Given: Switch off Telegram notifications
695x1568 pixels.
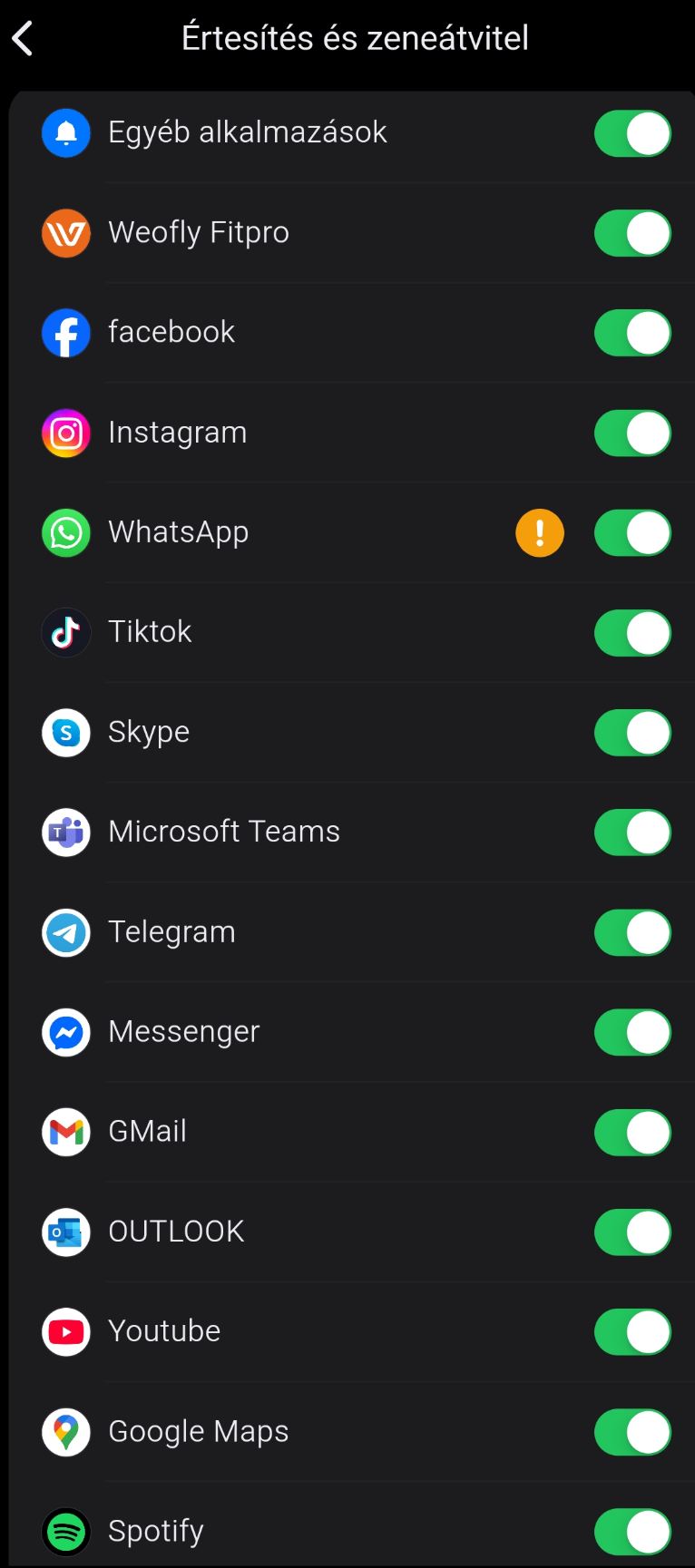Looking at the screenshot, I should (632, 932).
